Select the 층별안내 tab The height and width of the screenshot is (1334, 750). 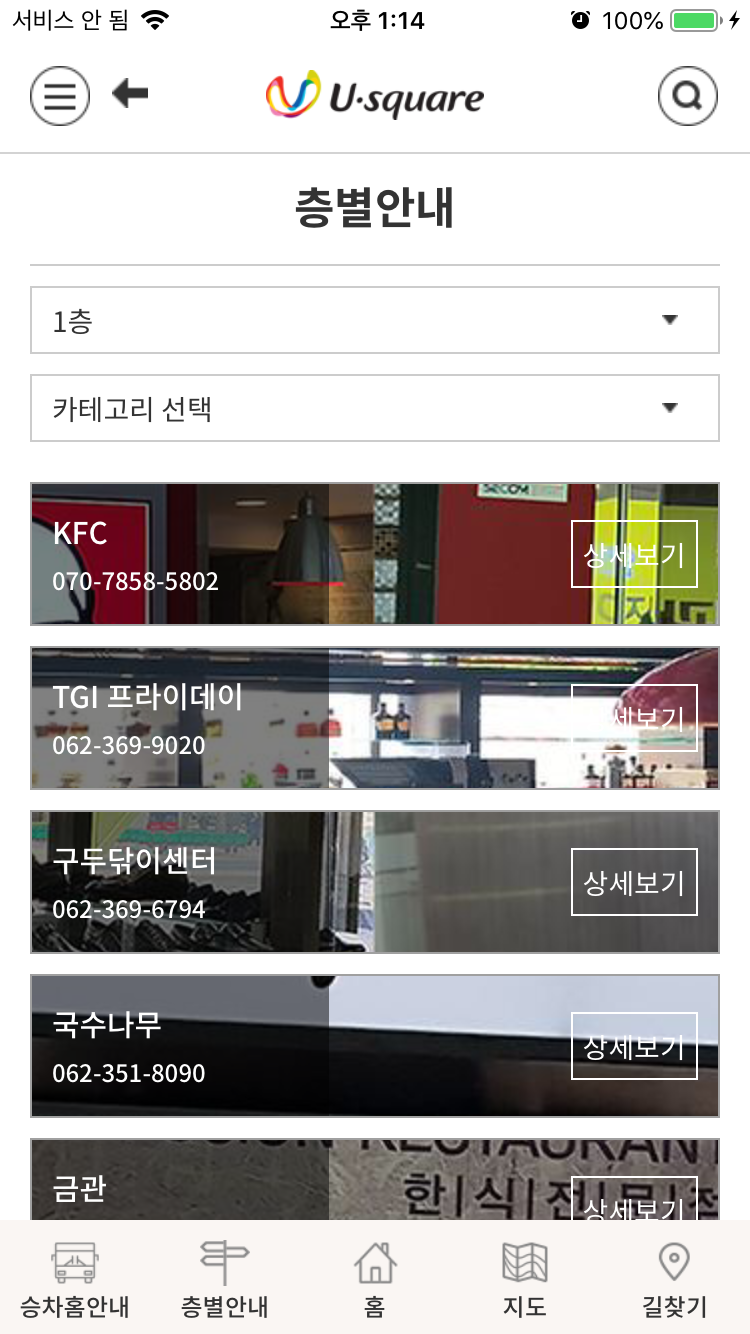coord(224,1280)
